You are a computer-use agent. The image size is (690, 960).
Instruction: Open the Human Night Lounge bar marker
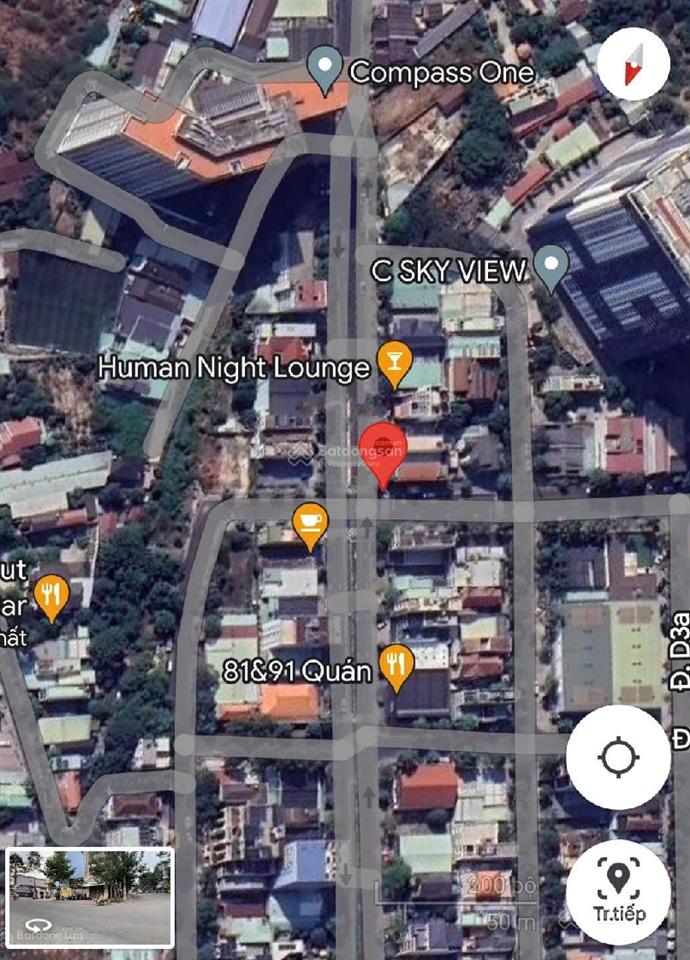(394, 363)
